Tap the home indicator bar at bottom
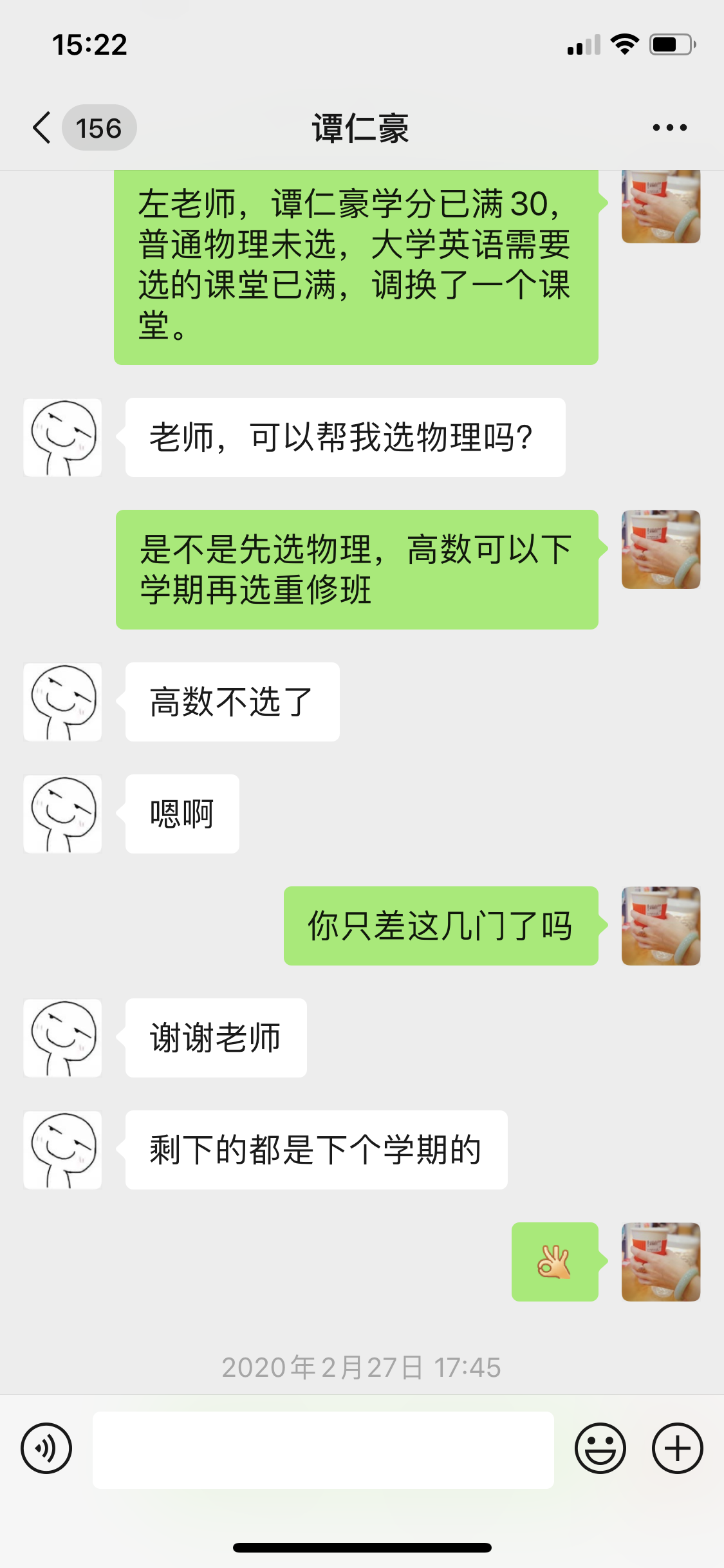 (362, 1548)
